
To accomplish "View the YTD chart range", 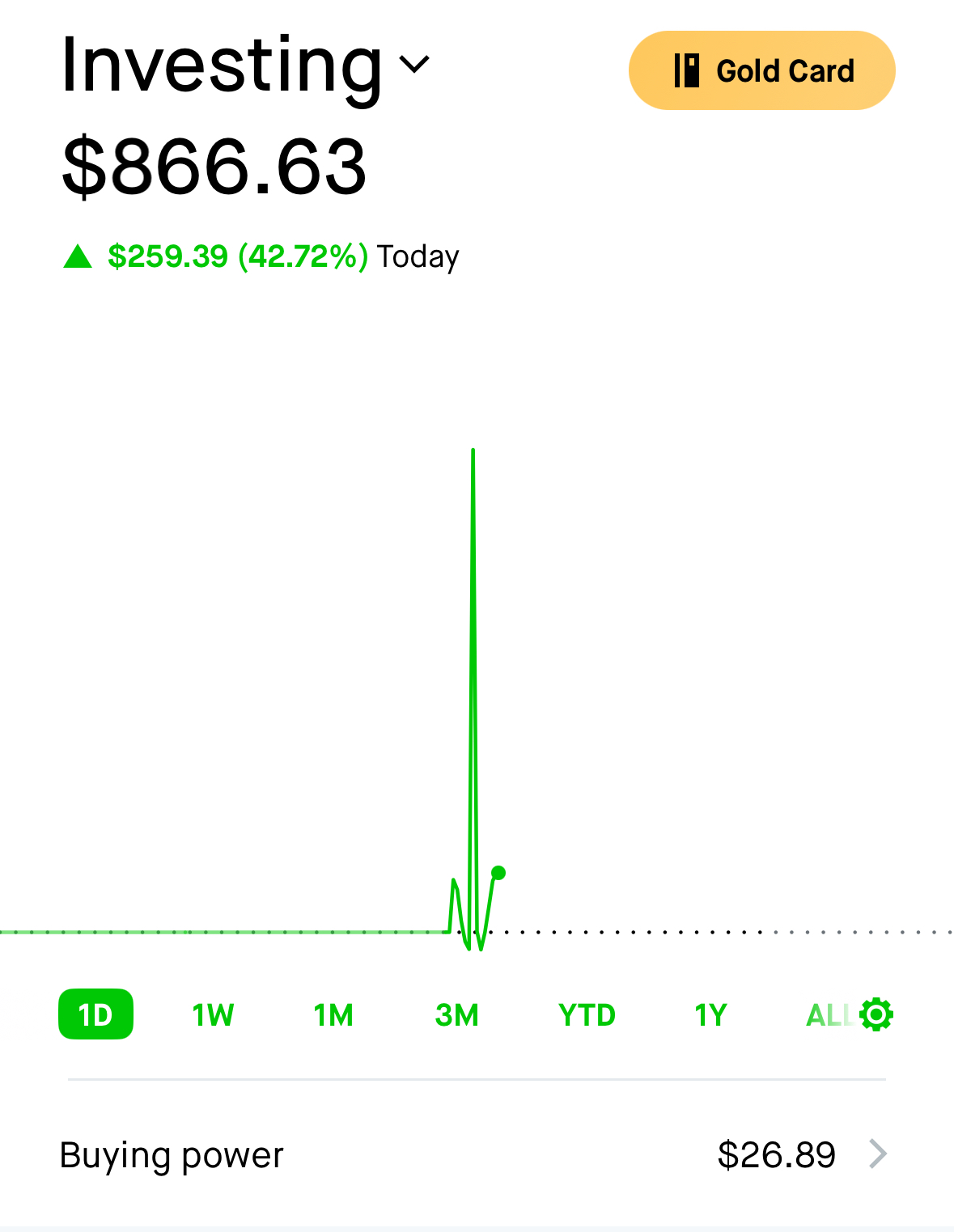I will coord(587,1014).
